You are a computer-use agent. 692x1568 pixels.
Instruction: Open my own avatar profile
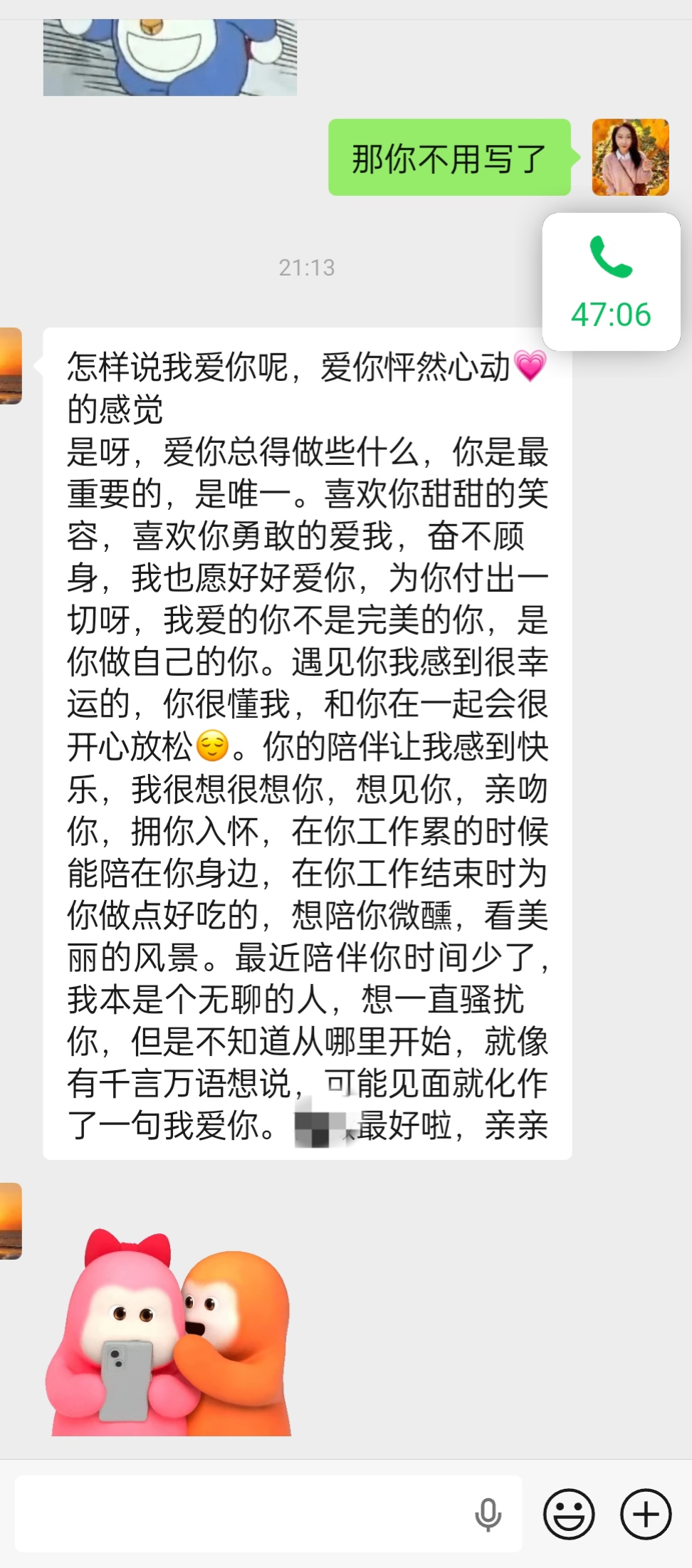coord(630,157)
